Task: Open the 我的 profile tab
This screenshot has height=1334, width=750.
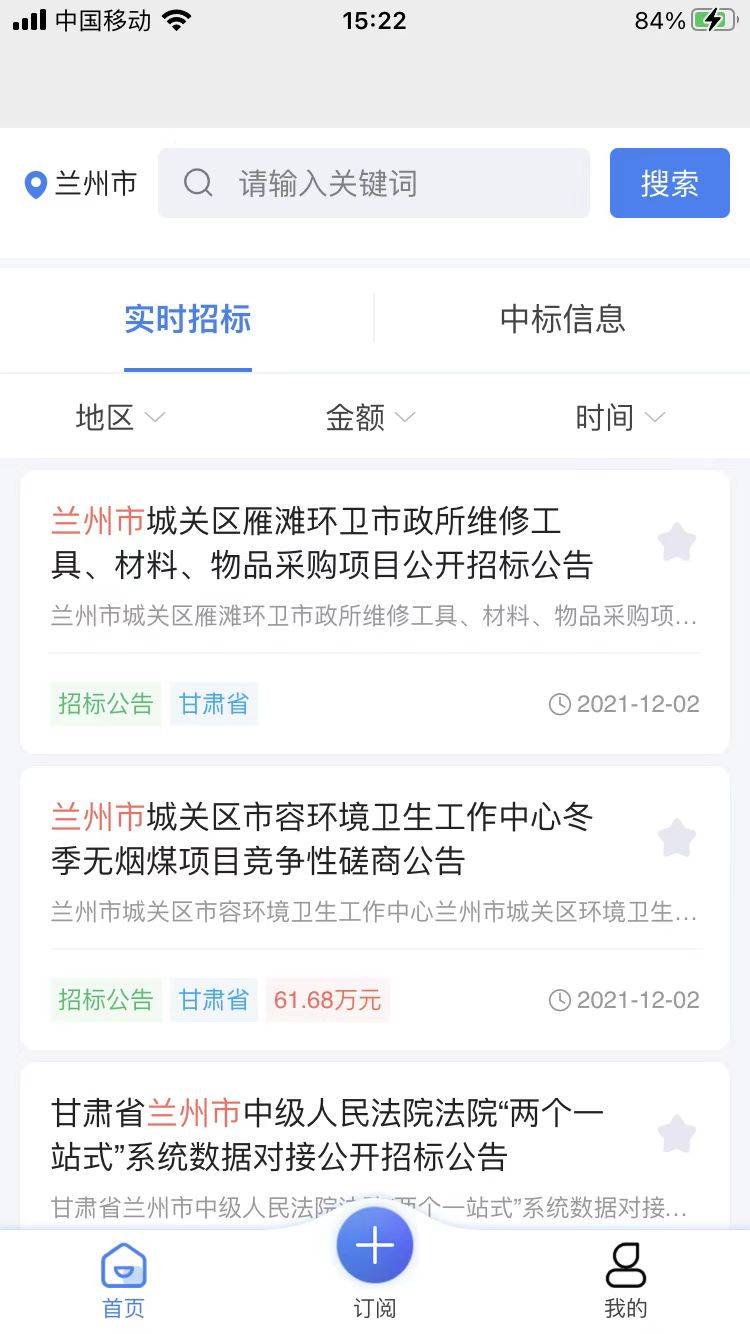Action: pos(626,1280)
